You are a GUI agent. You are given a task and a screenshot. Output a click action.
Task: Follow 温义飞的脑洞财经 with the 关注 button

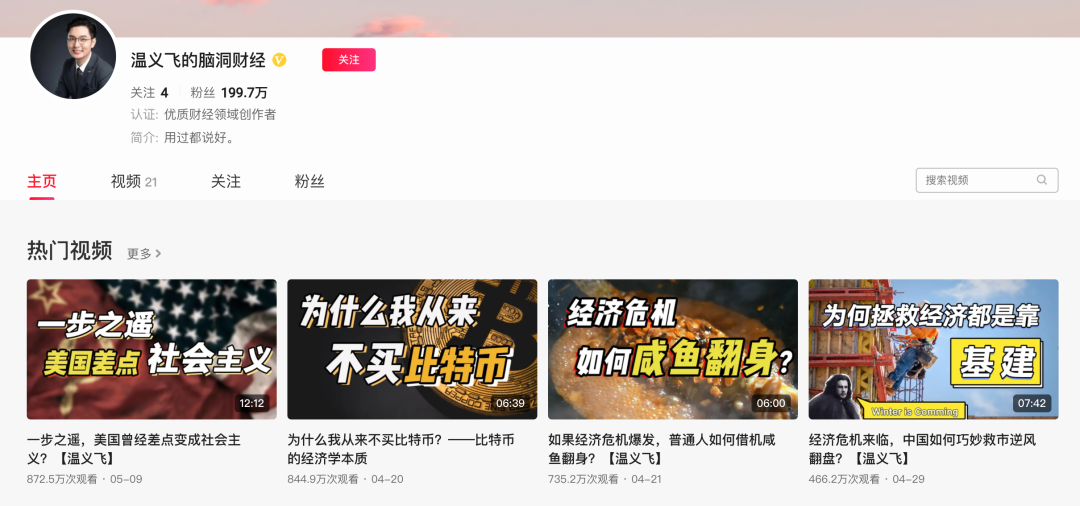348,60
